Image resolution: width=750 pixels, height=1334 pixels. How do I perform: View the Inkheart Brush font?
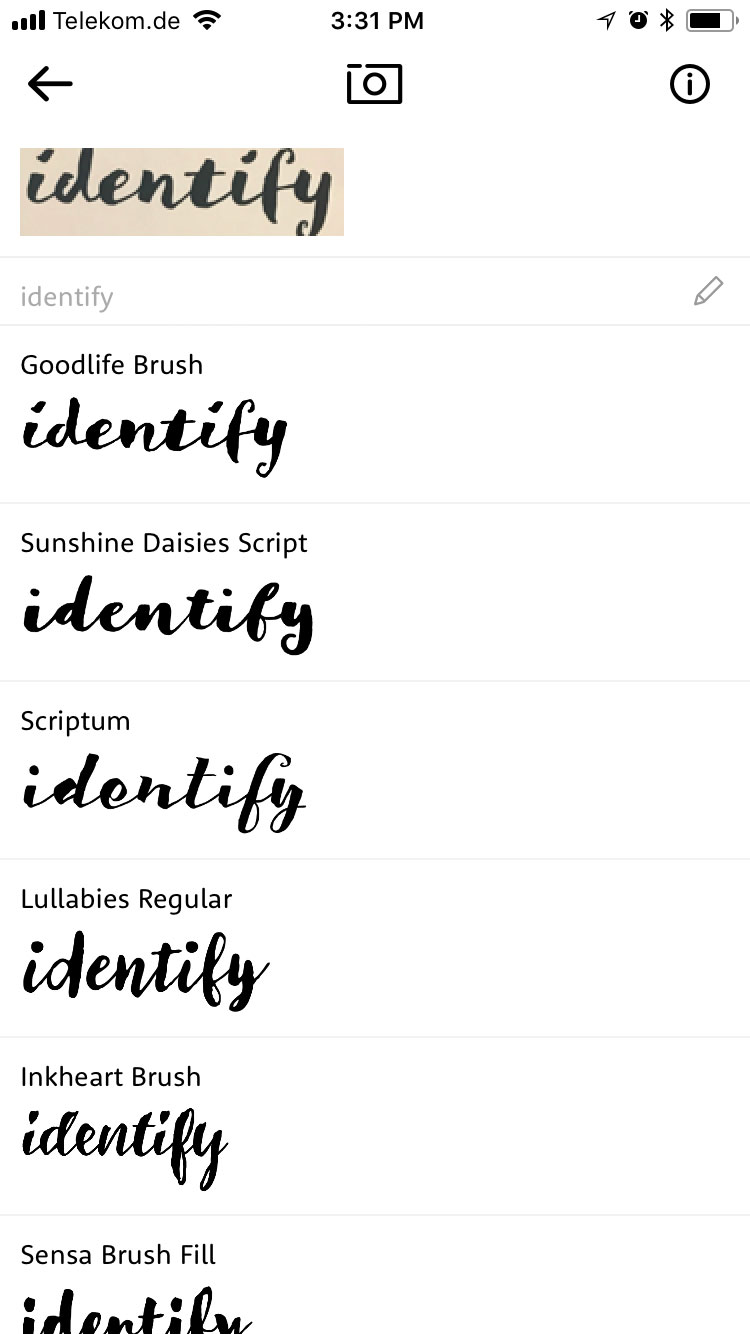point(375,1127)
